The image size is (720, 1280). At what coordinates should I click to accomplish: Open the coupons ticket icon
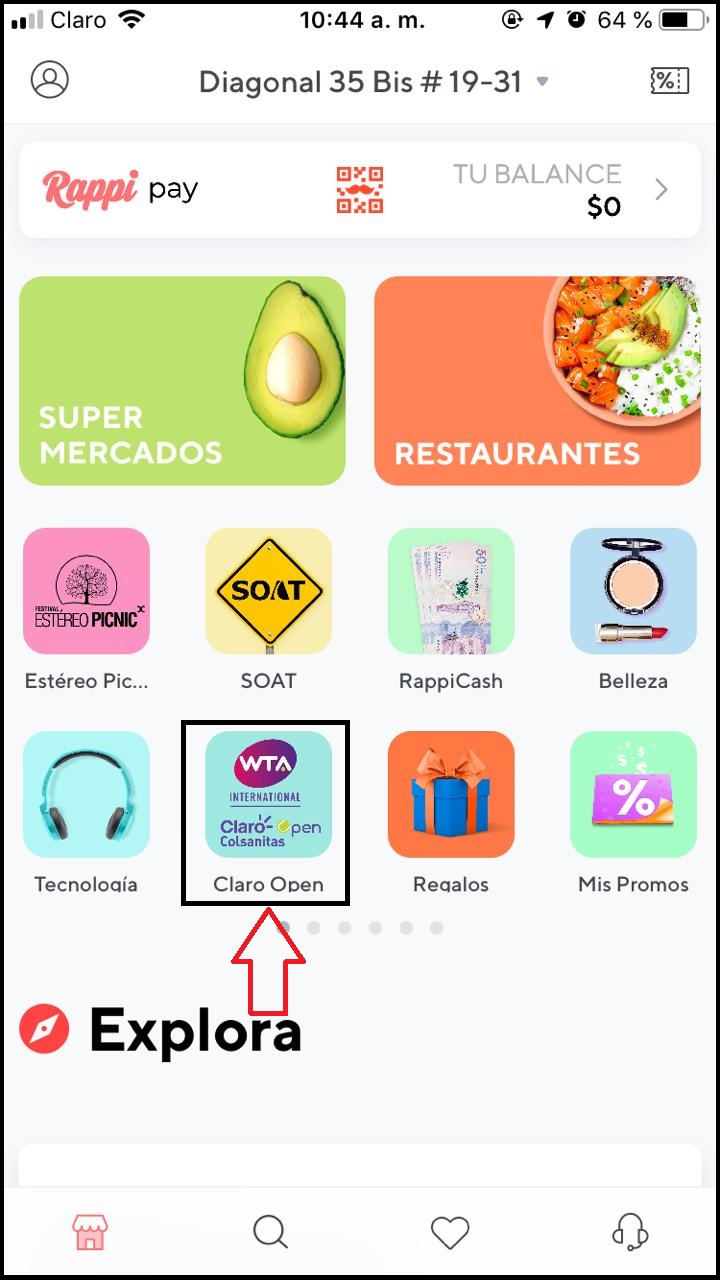[669, 81]
